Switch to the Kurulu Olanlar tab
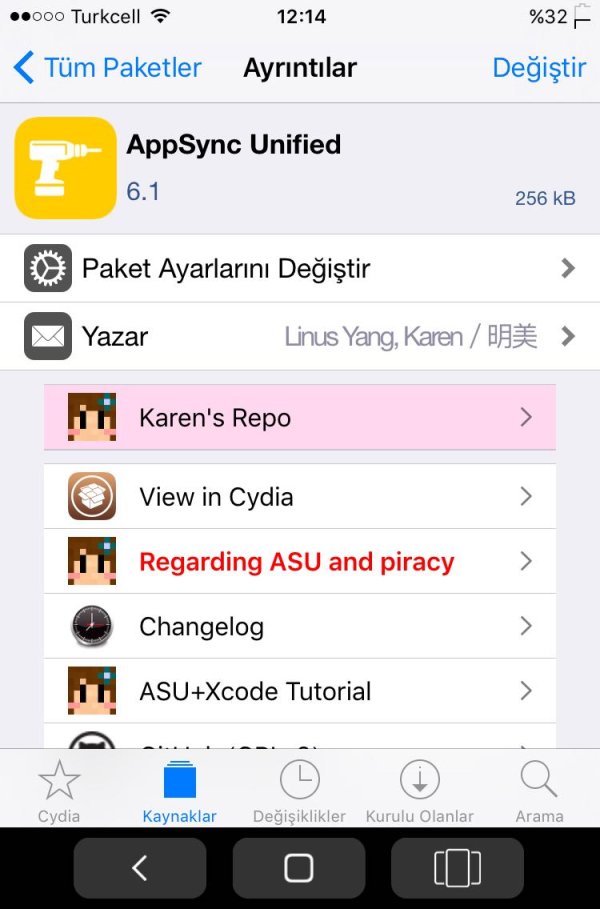 420,790
